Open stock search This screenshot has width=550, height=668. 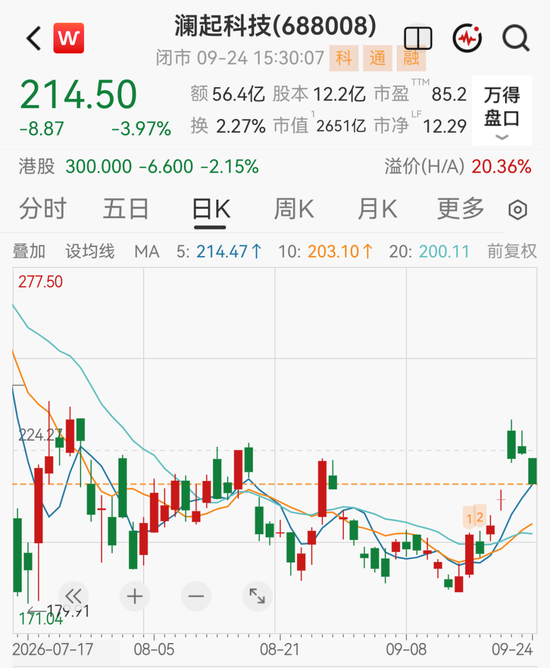pyautogui.click(x=516, y=39)
